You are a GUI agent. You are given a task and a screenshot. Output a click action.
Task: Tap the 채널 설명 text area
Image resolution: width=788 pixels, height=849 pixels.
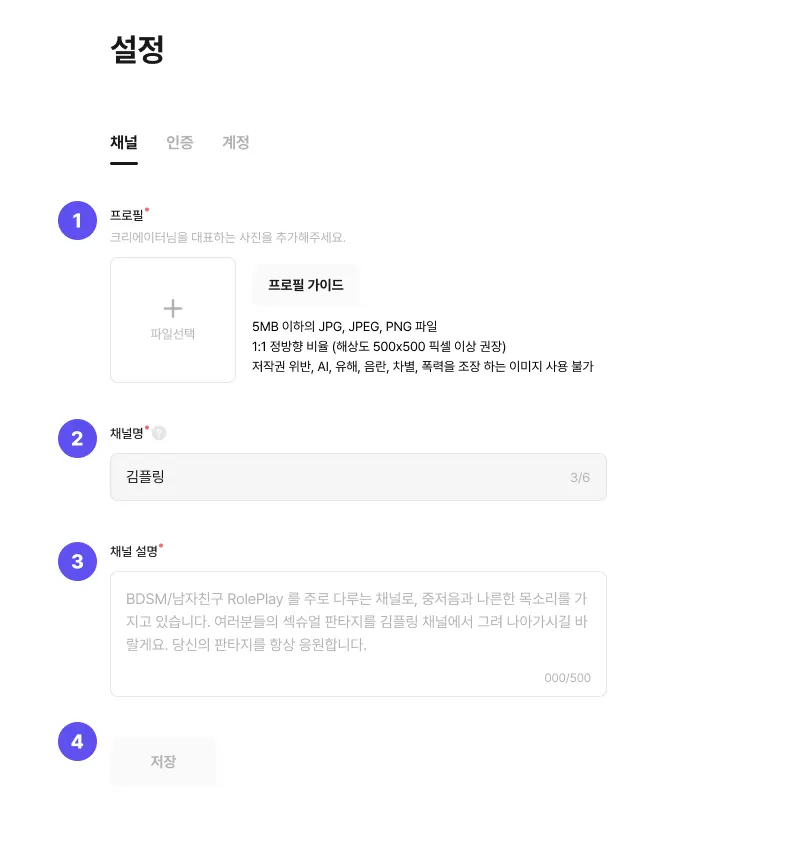click(x=358, y=634)
